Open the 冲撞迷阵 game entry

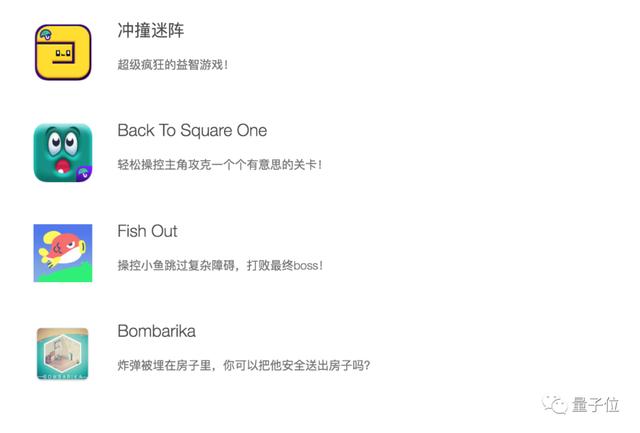pyautogui.click(x=150, y=32)
